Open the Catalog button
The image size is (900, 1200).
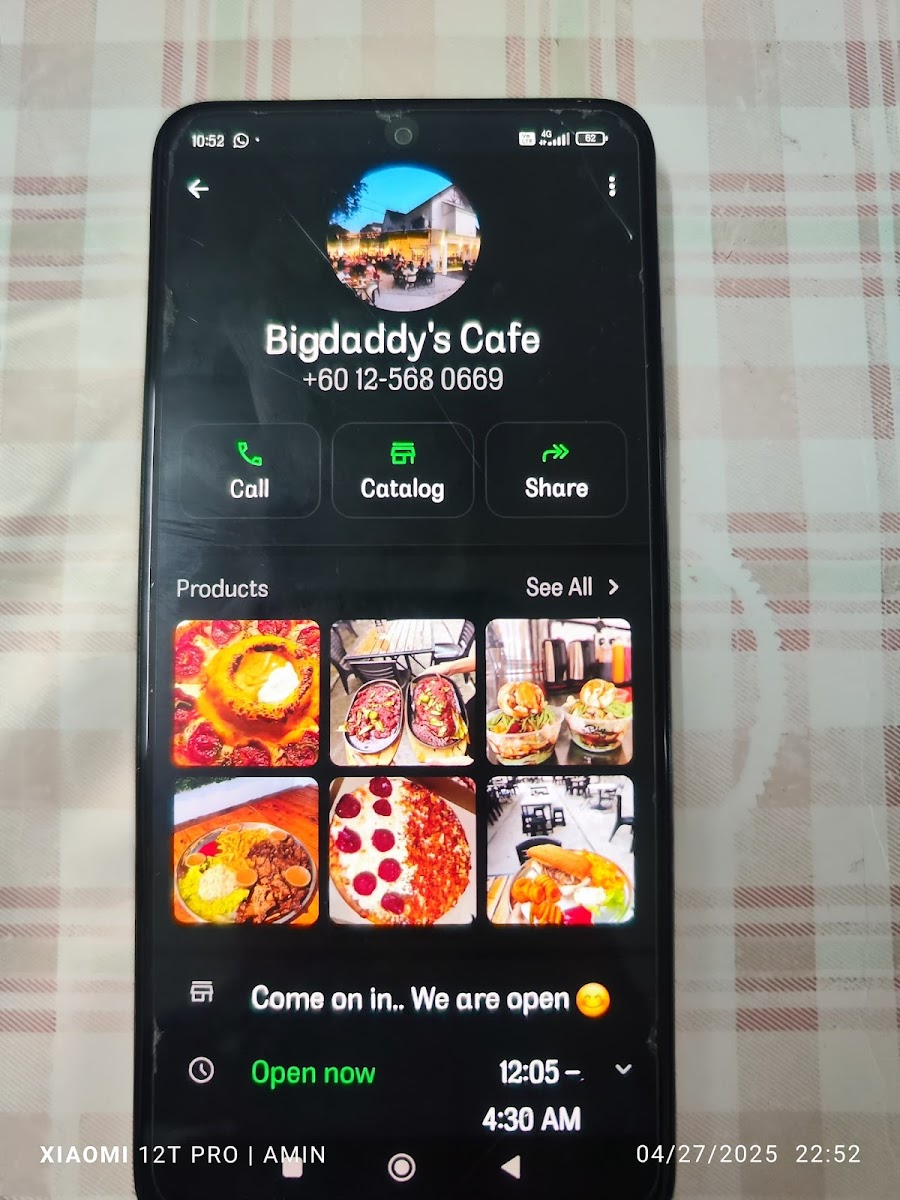tap(402, 470)
